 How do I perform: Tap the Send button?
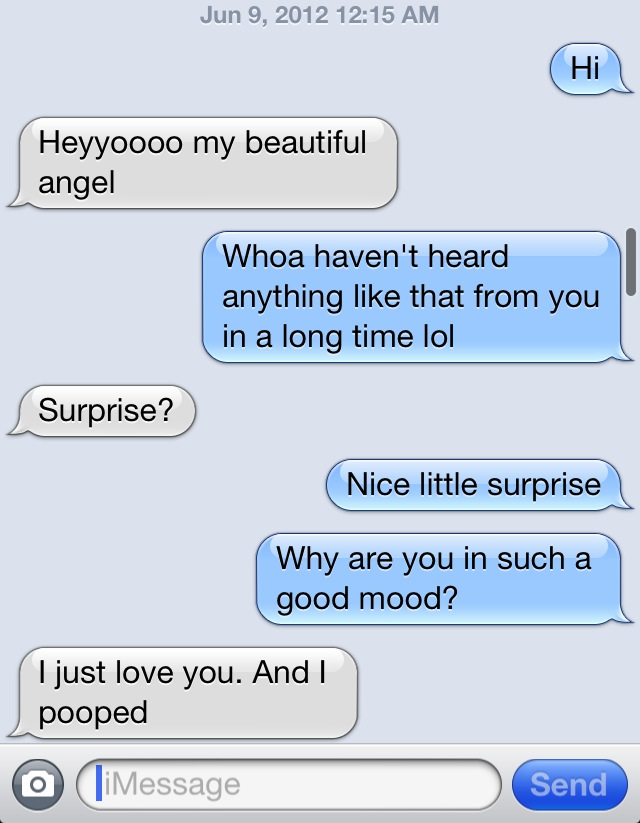(569, 784)
